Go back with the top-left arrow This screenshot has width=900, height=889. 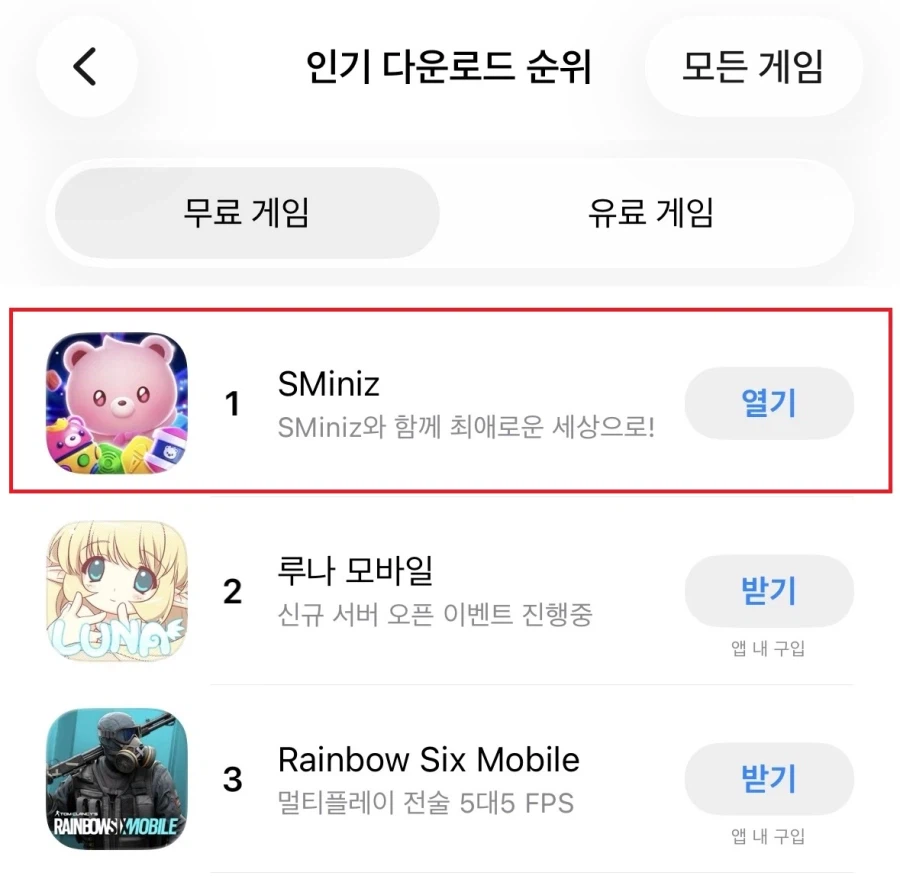86,66
